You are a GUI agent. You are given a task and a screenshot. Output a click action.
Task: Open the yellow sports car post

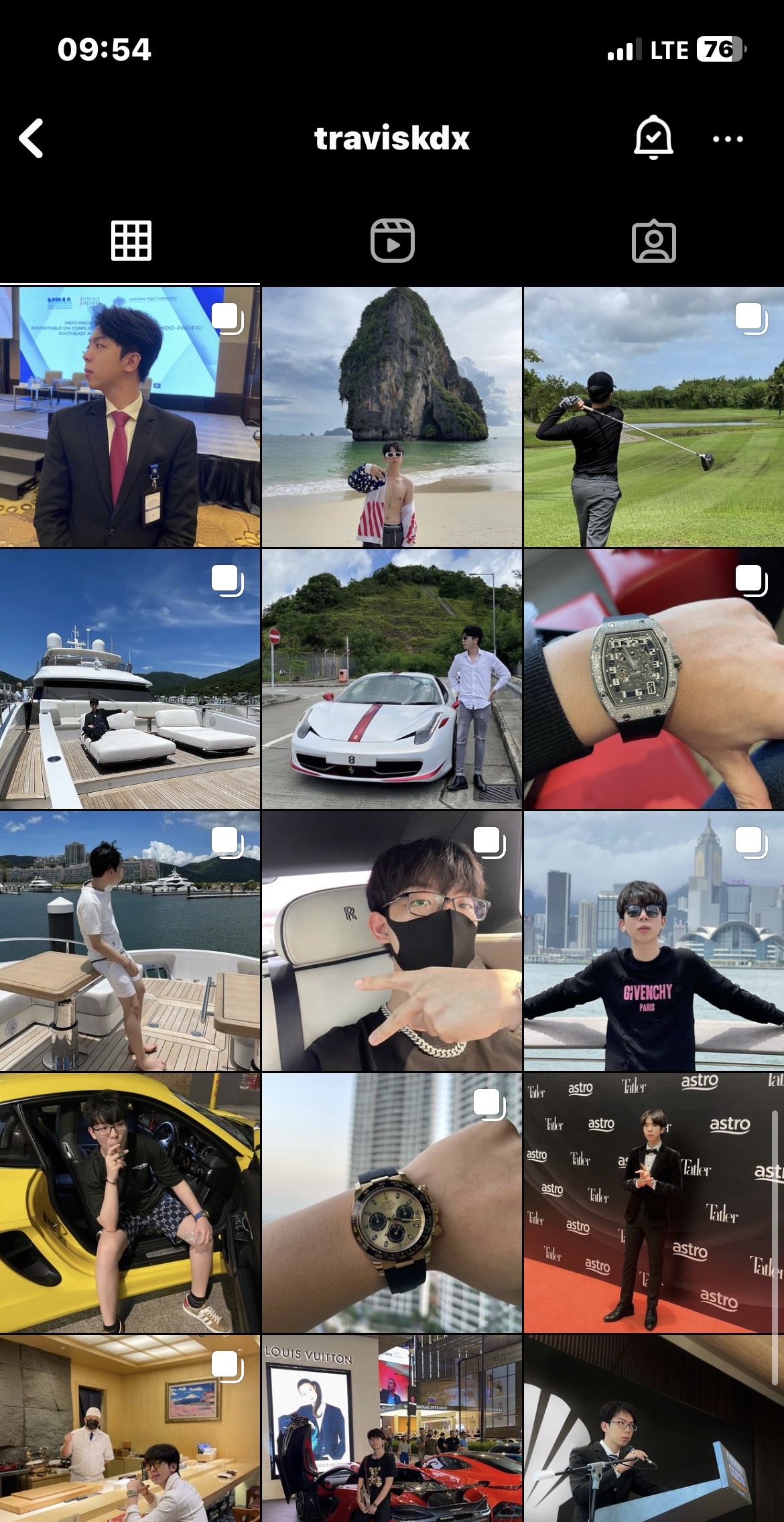tap(129, 1203)
